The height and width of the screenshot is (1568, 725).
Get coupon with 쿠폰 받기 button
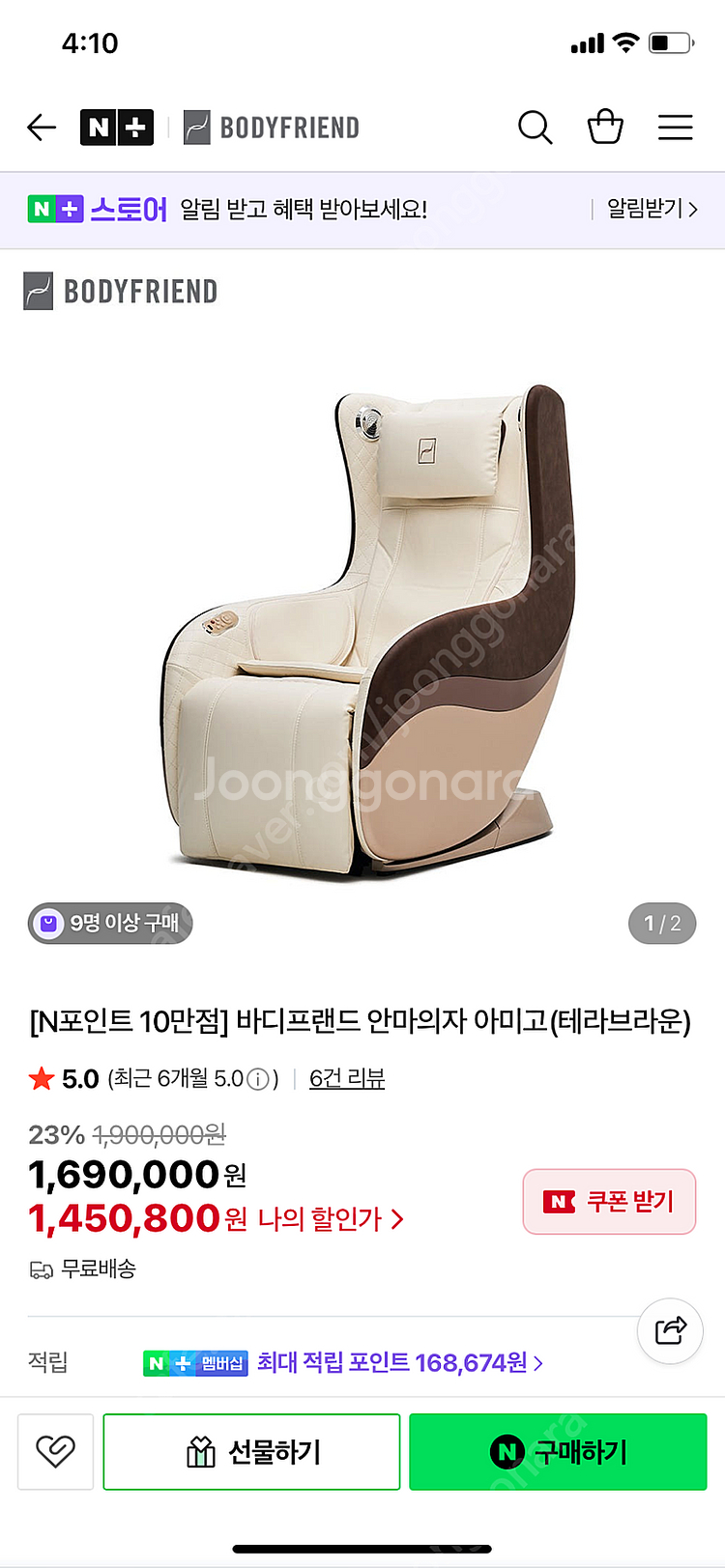tap(609, 1201)
